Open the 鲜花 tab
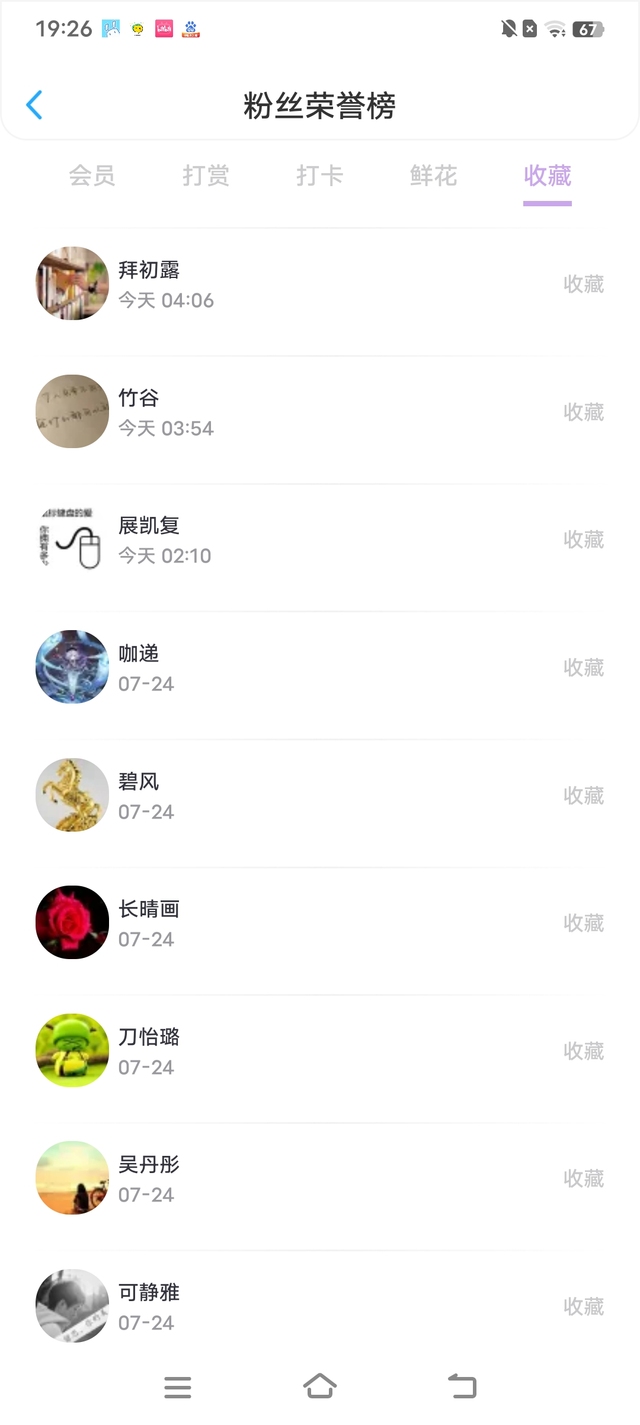Screen dimensions: 640x1425 [x=433, y=176]
